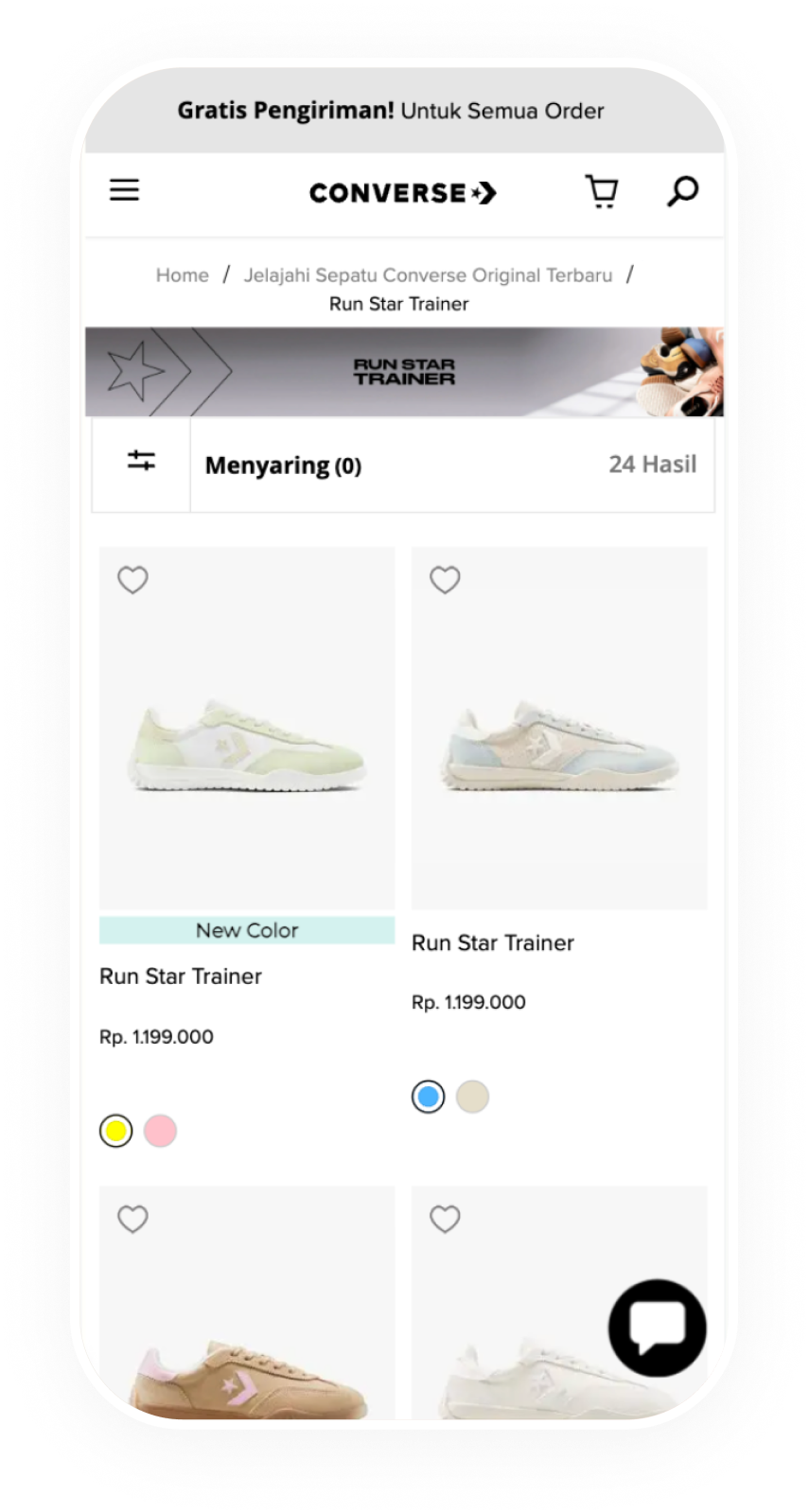Open Jelajahi Sepatu Converse Original Terbaru breadcrumb

click(428, 275)
